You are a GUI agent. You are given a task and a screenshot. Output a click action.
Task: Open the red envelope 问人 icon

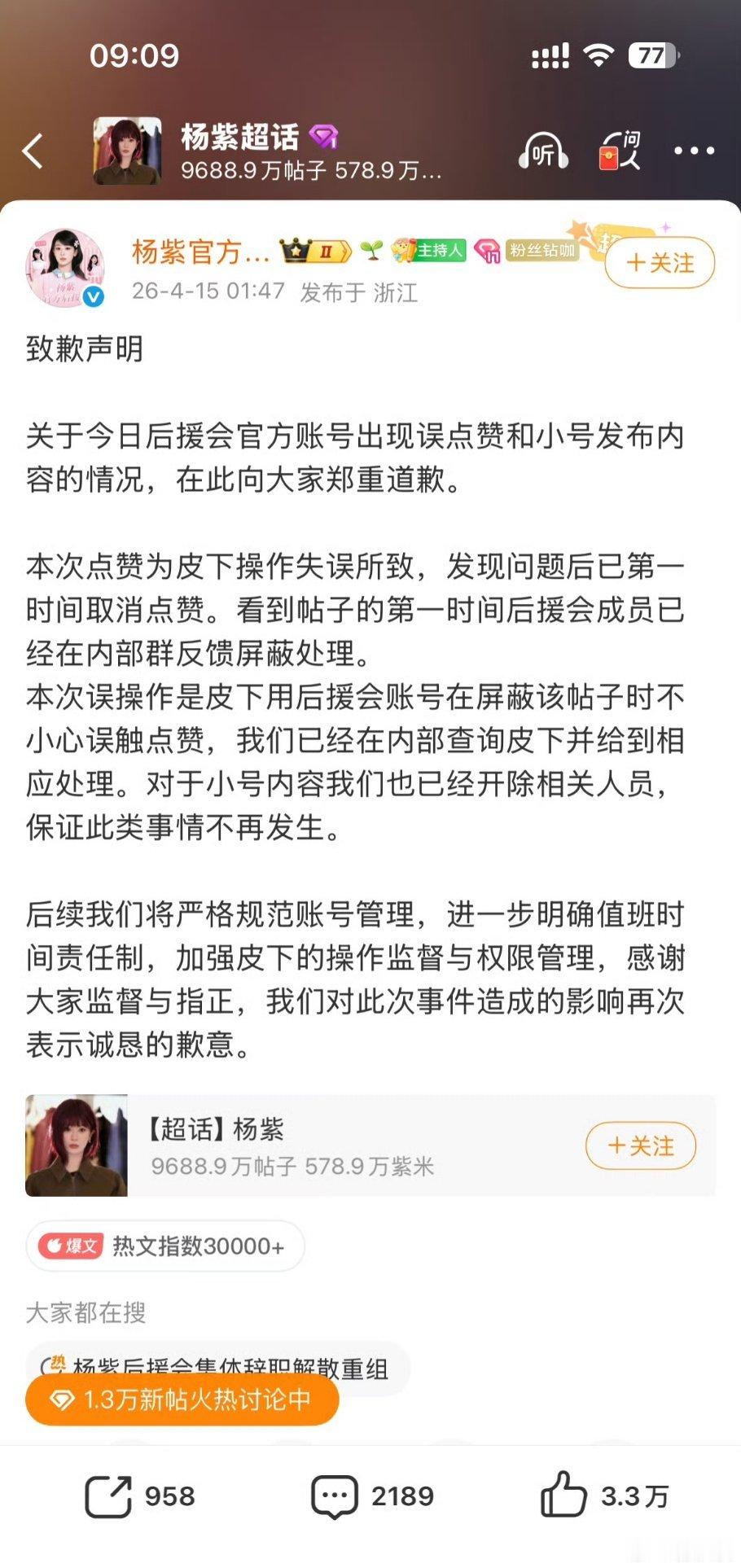tap(620, 151)
